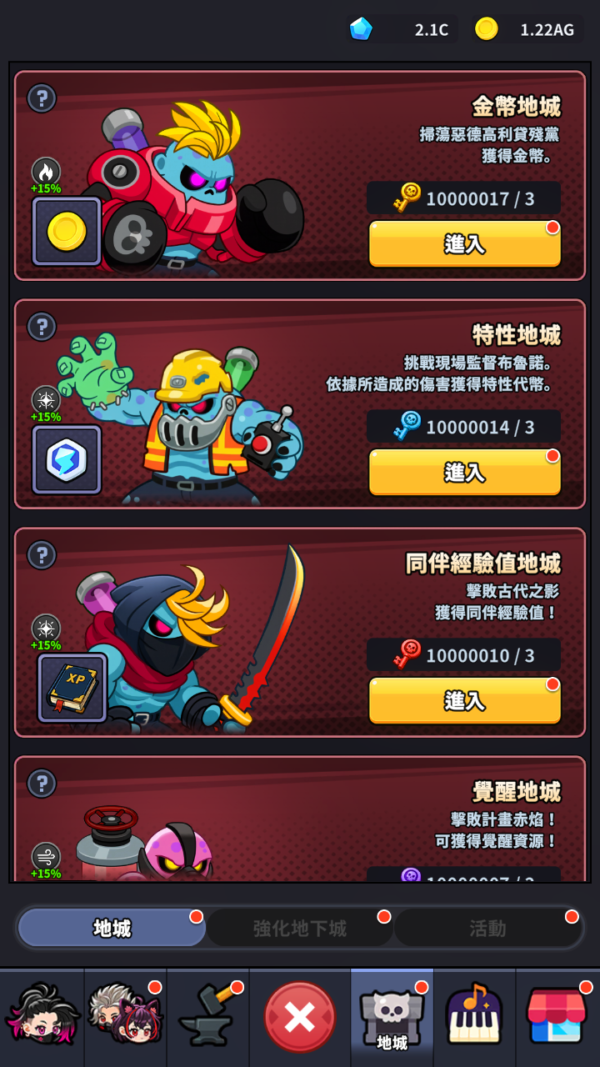Switch to the 強化地下城 tab
Image resolution: width=600 pixels, height=1067 pixels.
(x=299, y=928)
